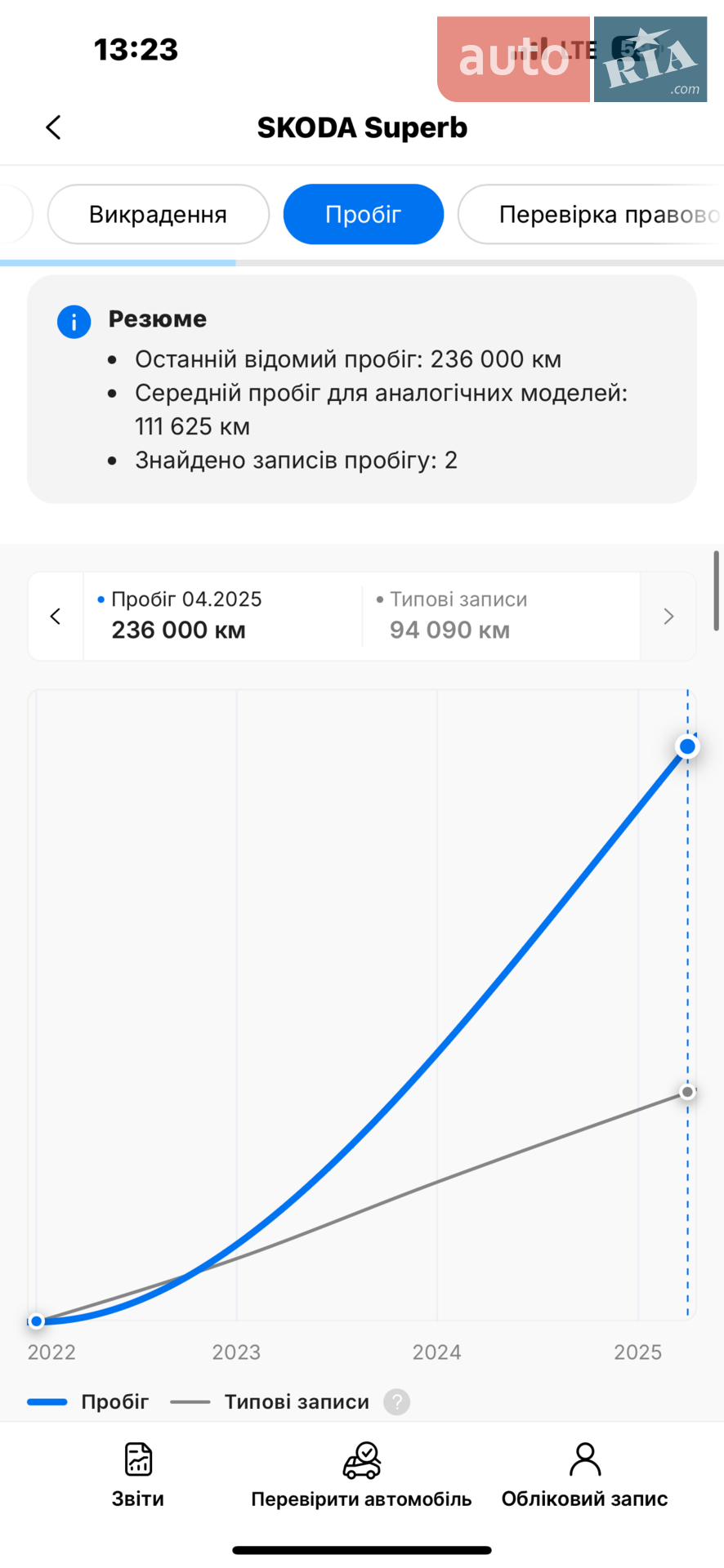The image size is (724, 1568).
Task: Switch to the Викрадення tab
Action: coord(159,214)
